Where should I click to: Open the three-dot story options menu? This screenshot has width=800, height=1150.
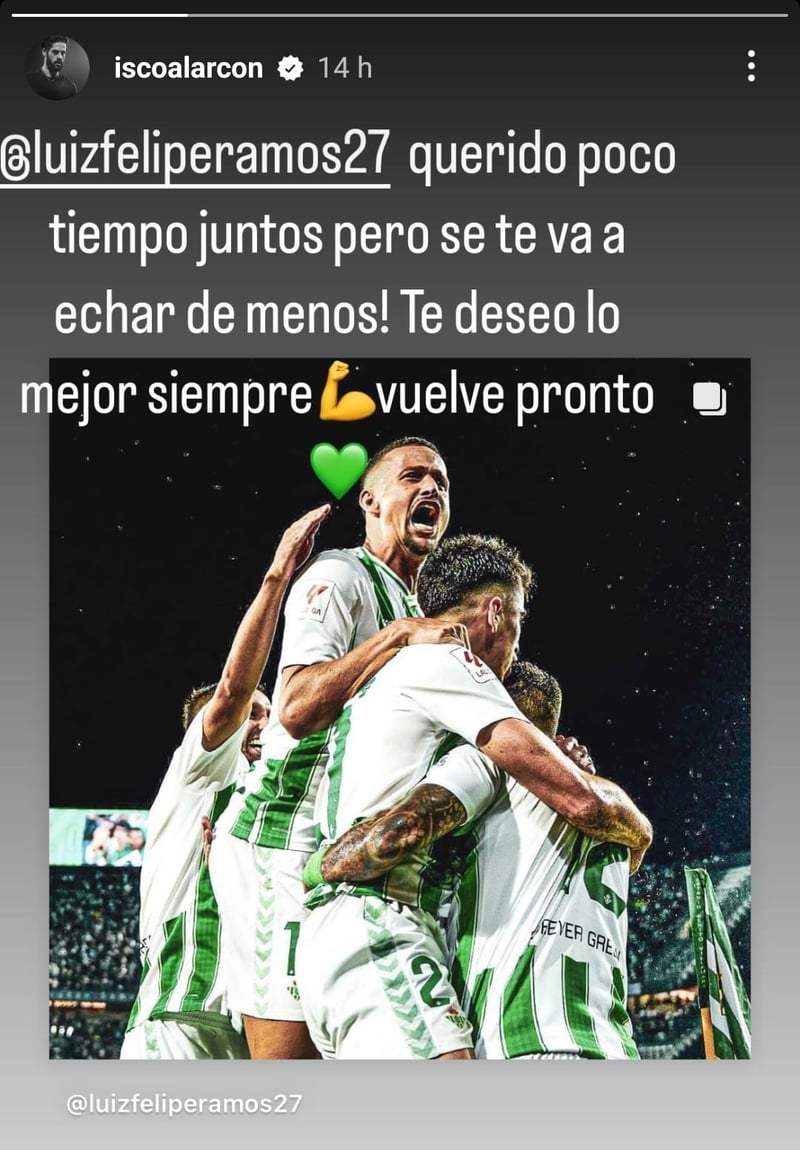click(750, 67)
